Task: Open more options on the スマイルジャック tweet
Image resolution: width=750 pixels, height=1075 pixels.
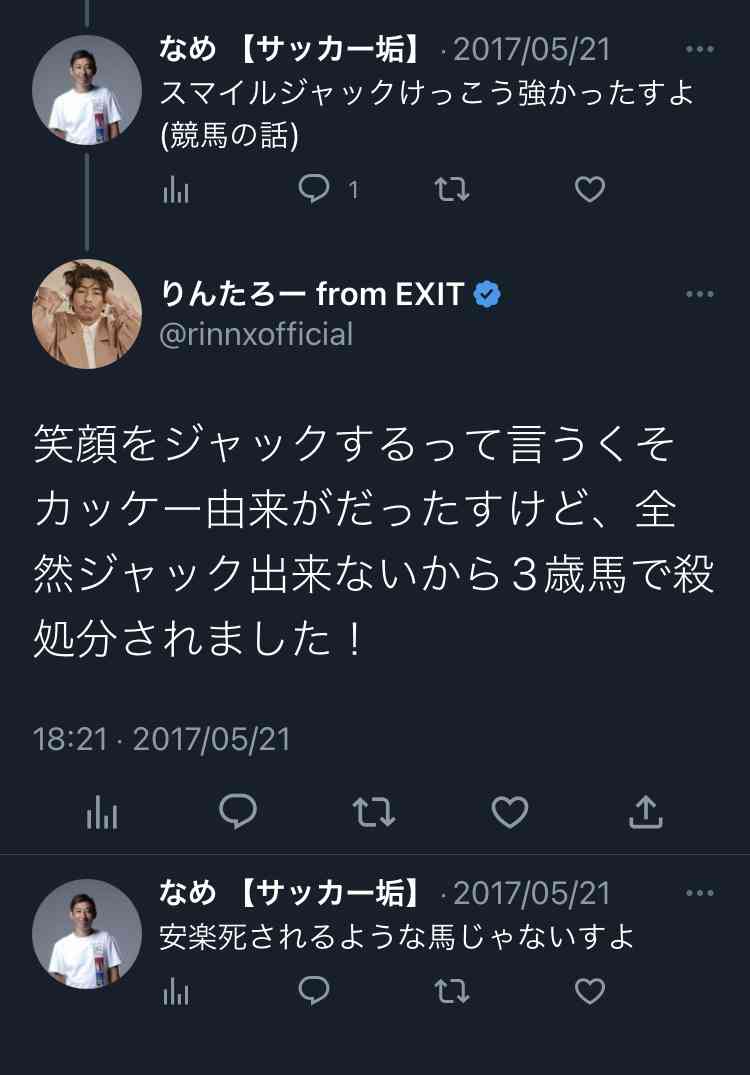Action: point(700,48)
